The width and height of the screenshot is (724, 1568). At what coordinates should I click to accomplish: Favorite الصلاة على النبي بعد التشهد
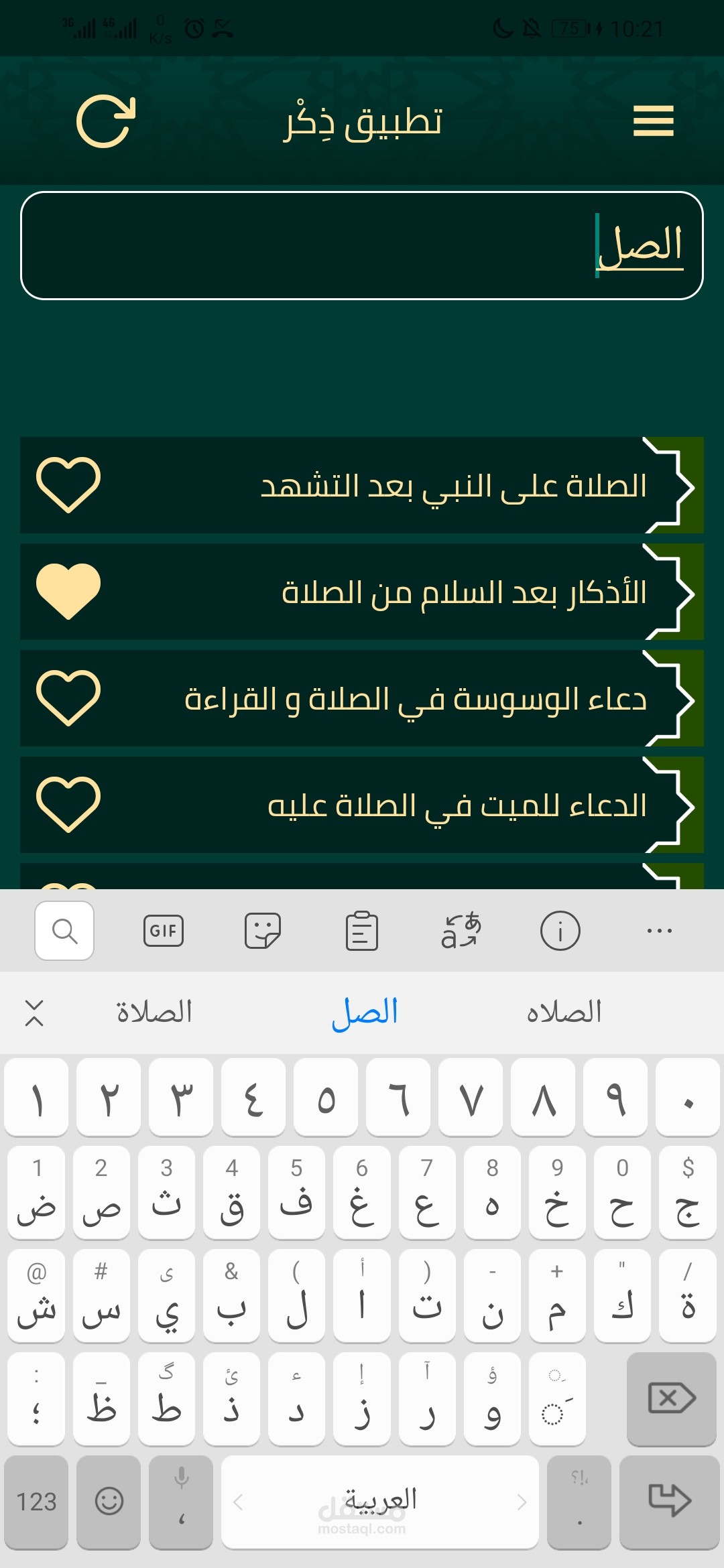click(x=68, y=484)
